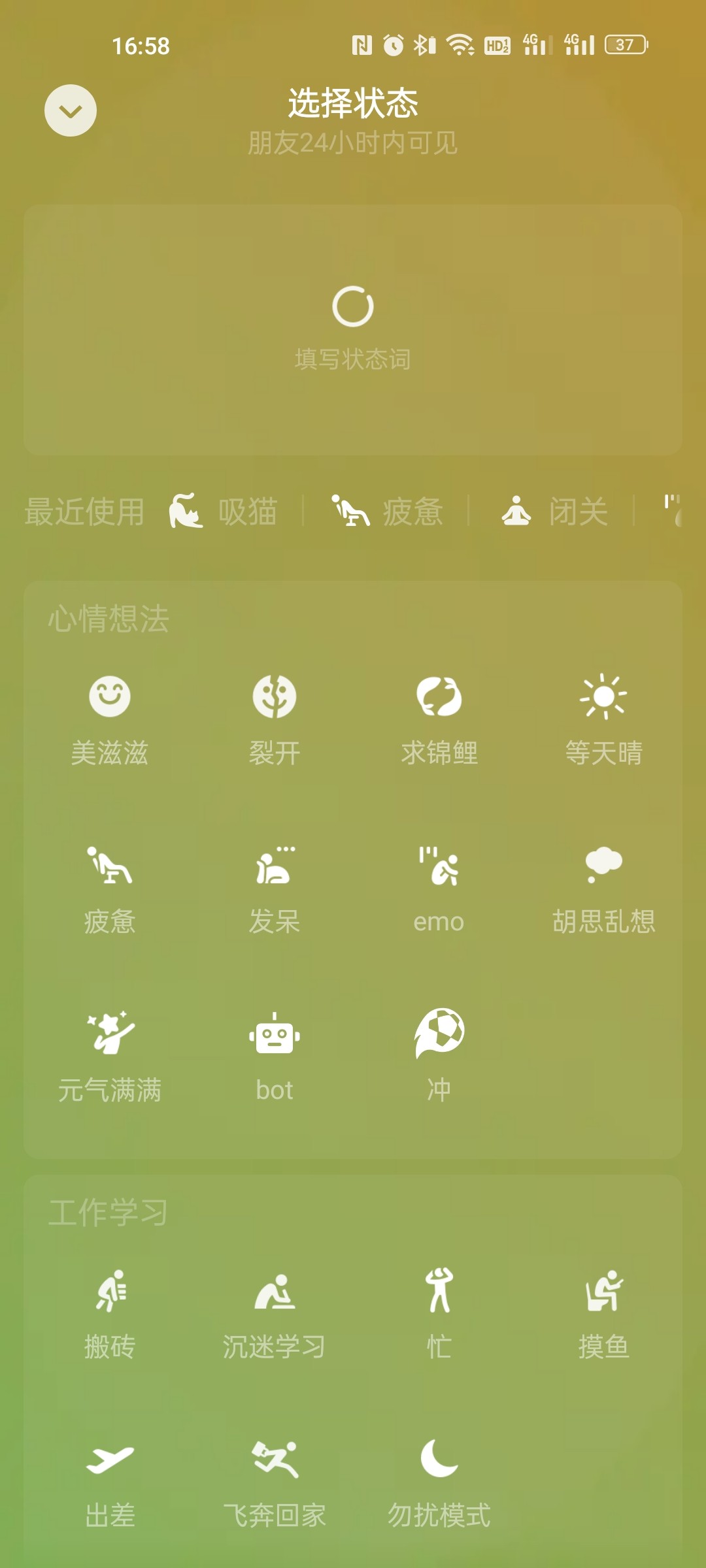Choose the 裂开 mood
The width and height of the screenshot is (706, 1568).
[275, 720]
